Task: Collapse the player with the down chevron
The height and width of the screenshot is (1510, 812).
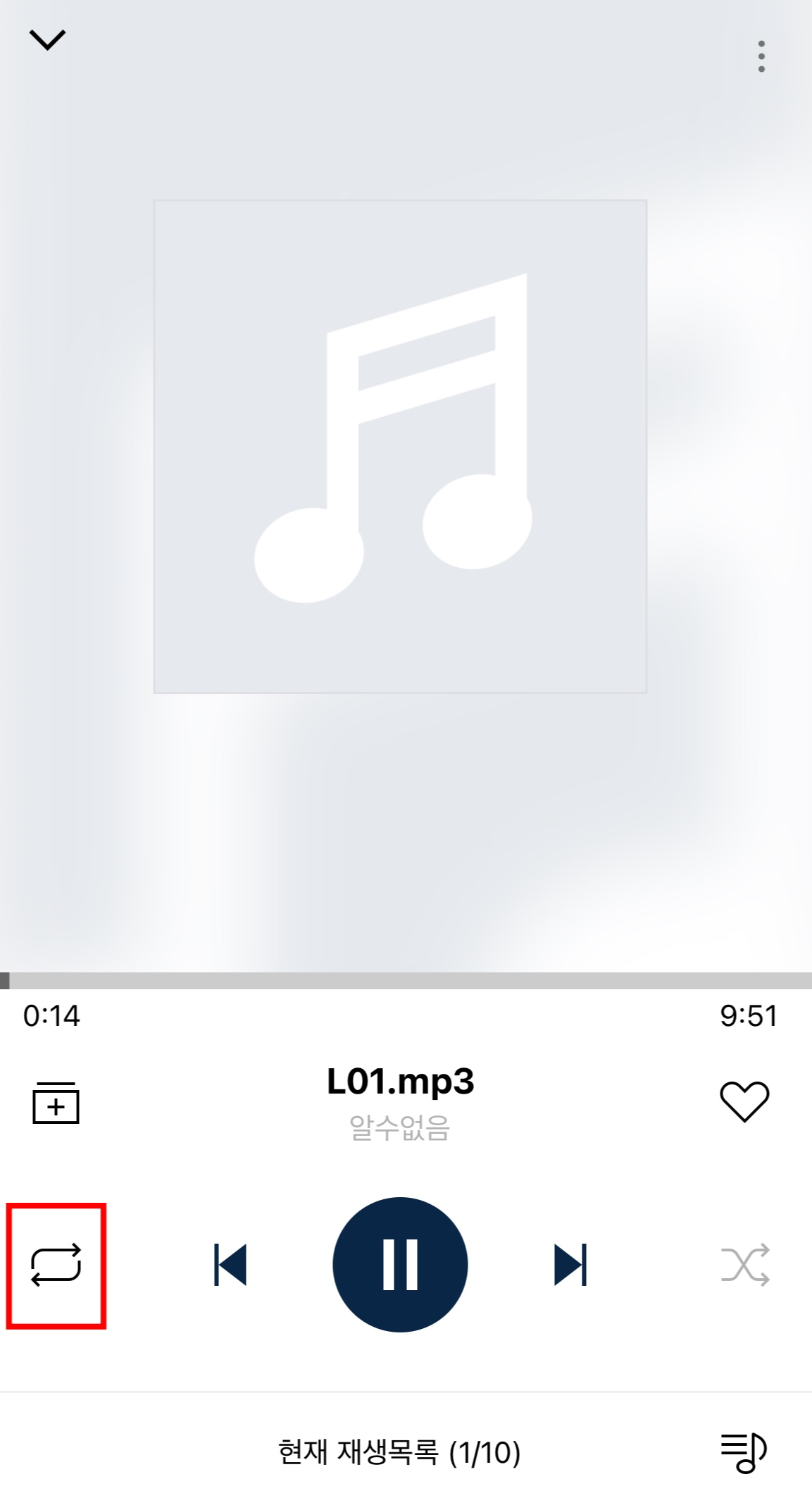Action: [47, 39]
